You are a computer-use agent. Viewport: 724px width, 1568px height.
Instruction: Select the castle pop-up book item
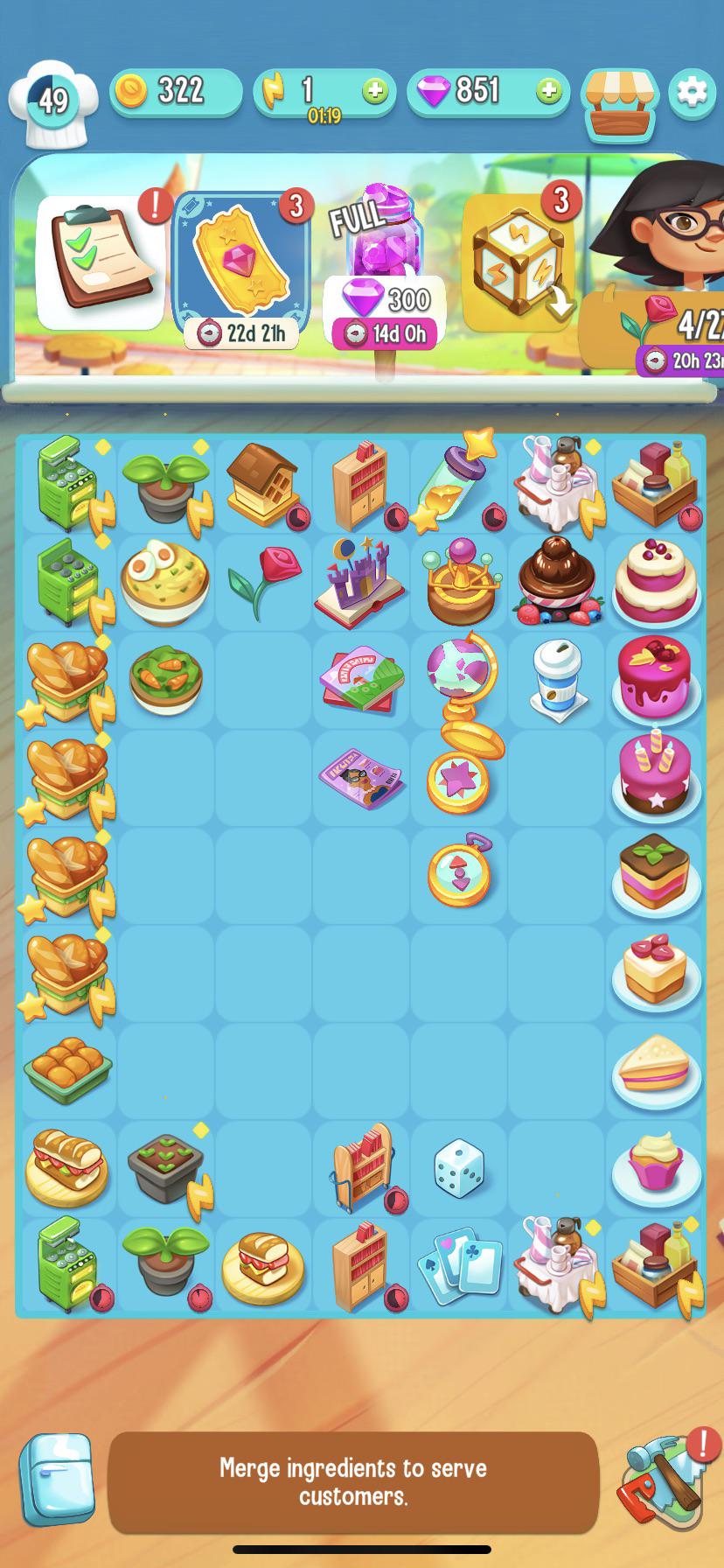[360, 582]
